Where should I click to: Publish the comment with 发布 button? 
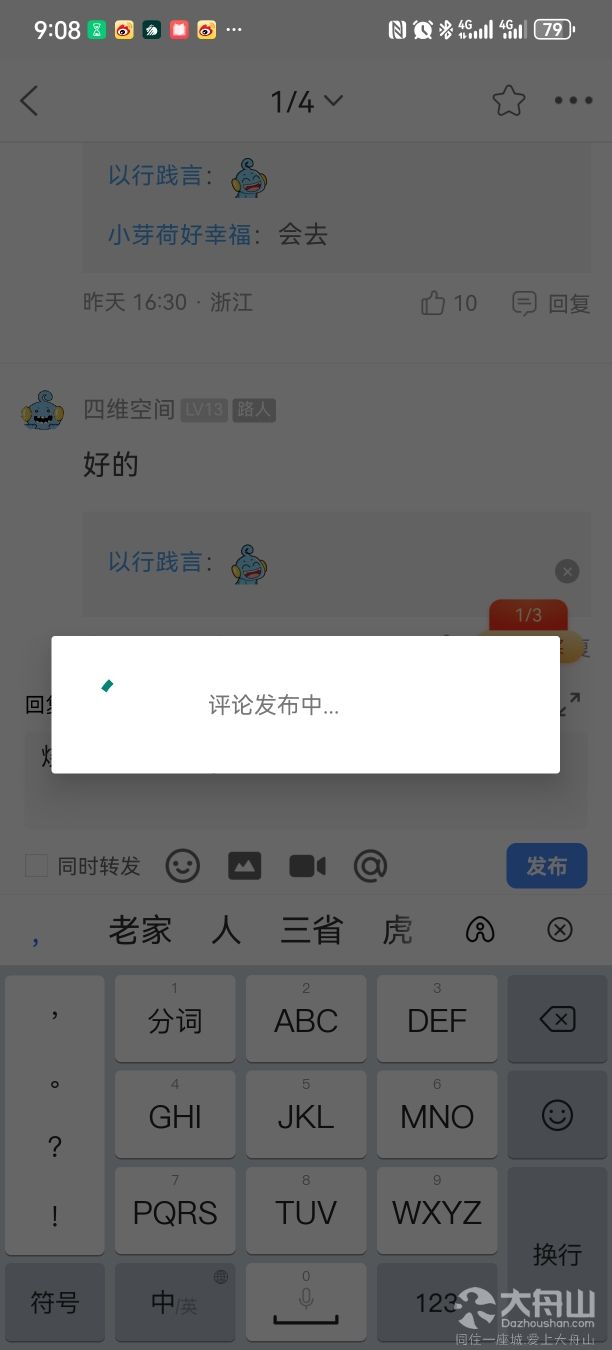546,866
